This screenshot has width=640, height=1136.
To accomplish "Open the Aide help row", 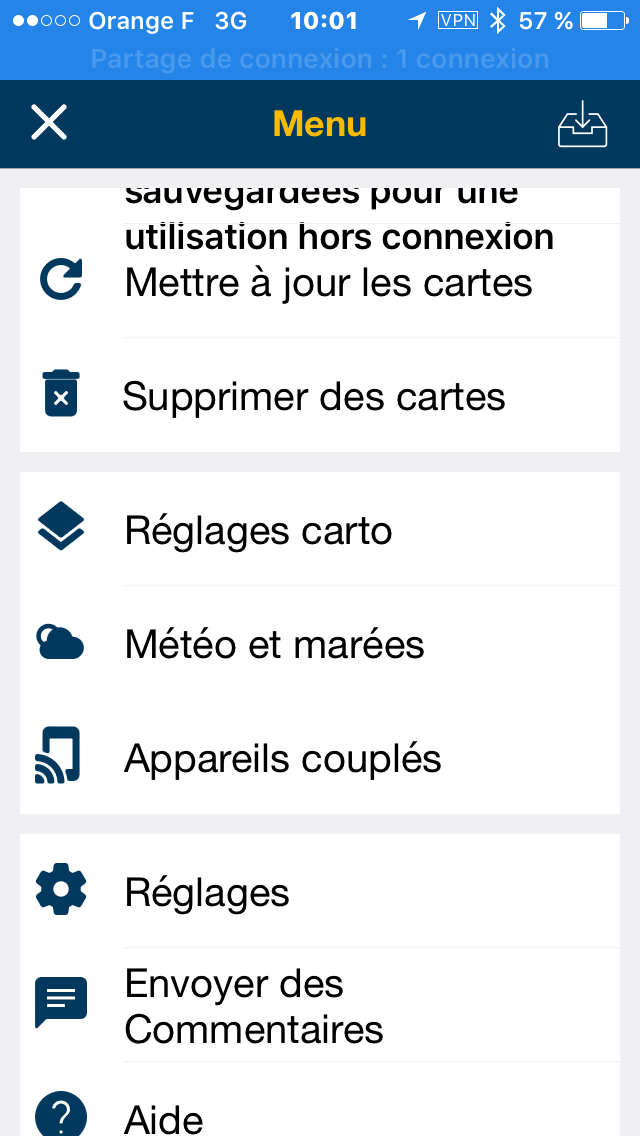I will 320,1101.
